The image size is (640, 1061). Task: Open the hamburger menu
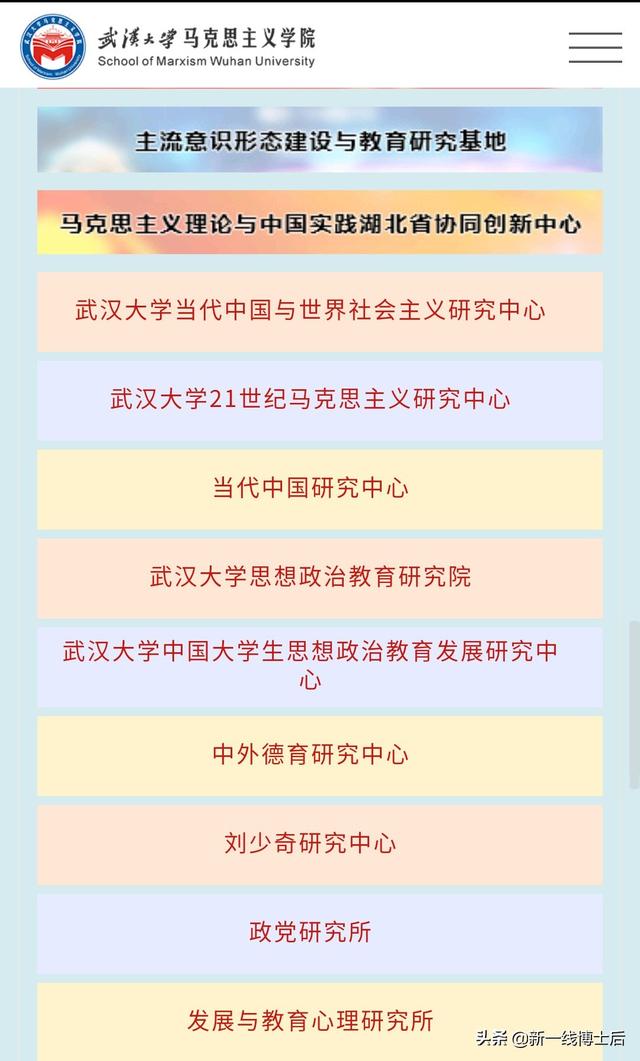[x=595, y=47]
